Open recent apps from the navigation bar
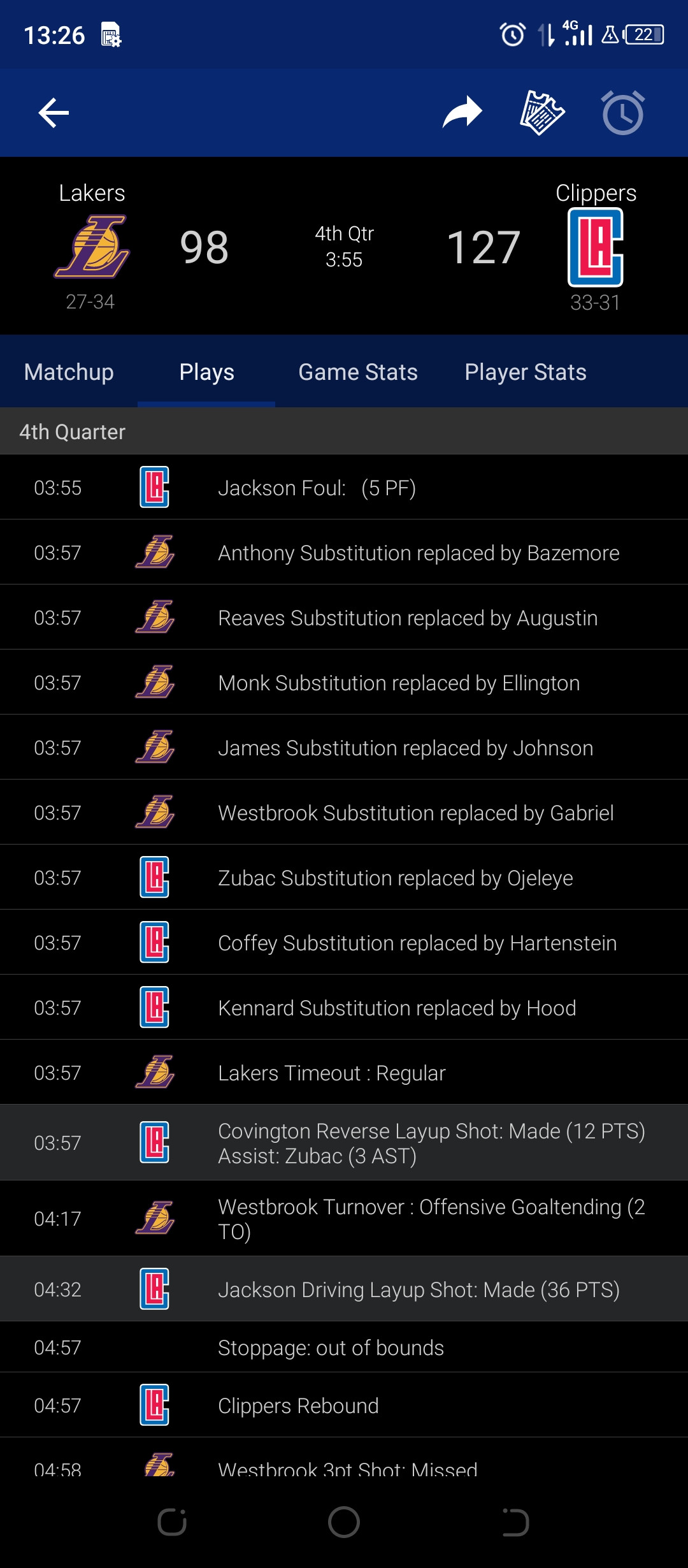The image size is (688, 1568). coord(172,1523)
